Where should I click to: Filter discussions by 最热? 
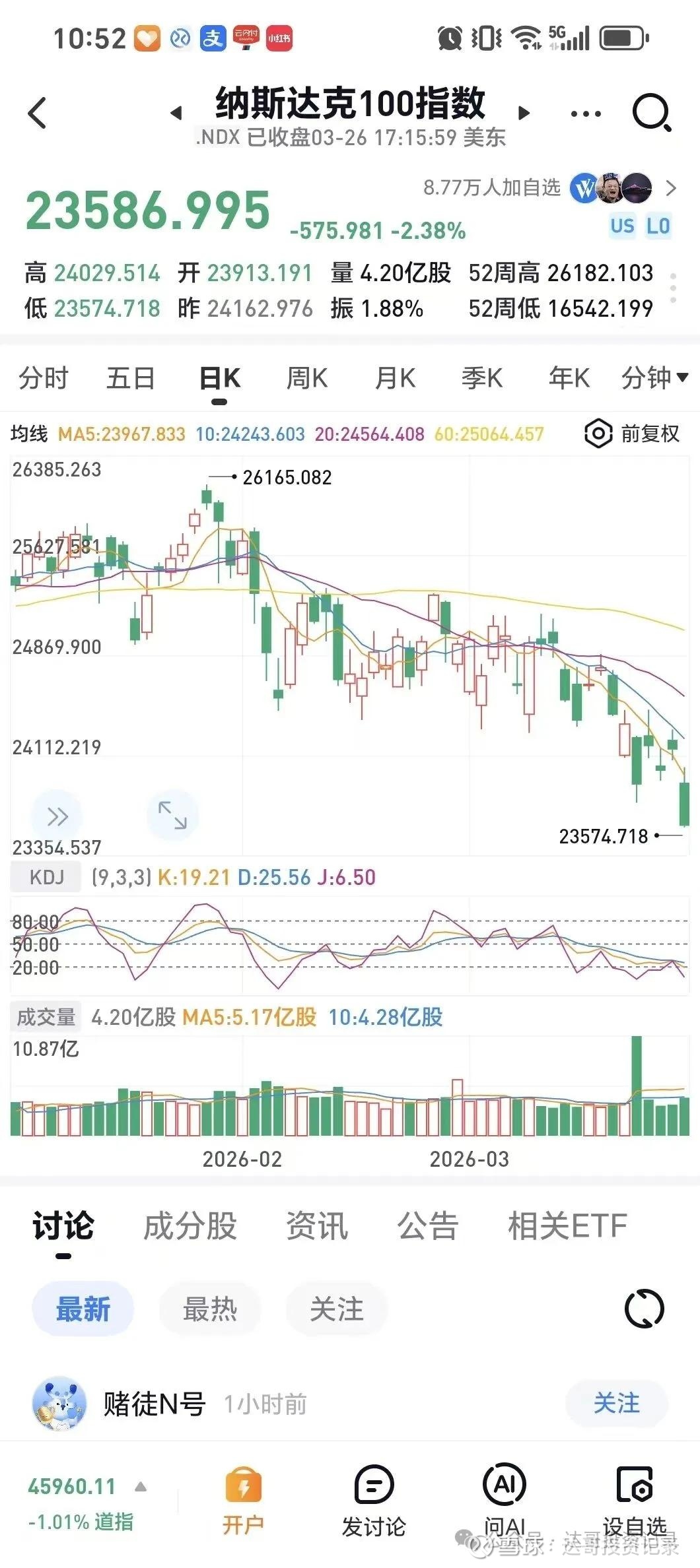(x=209, y=1309)
